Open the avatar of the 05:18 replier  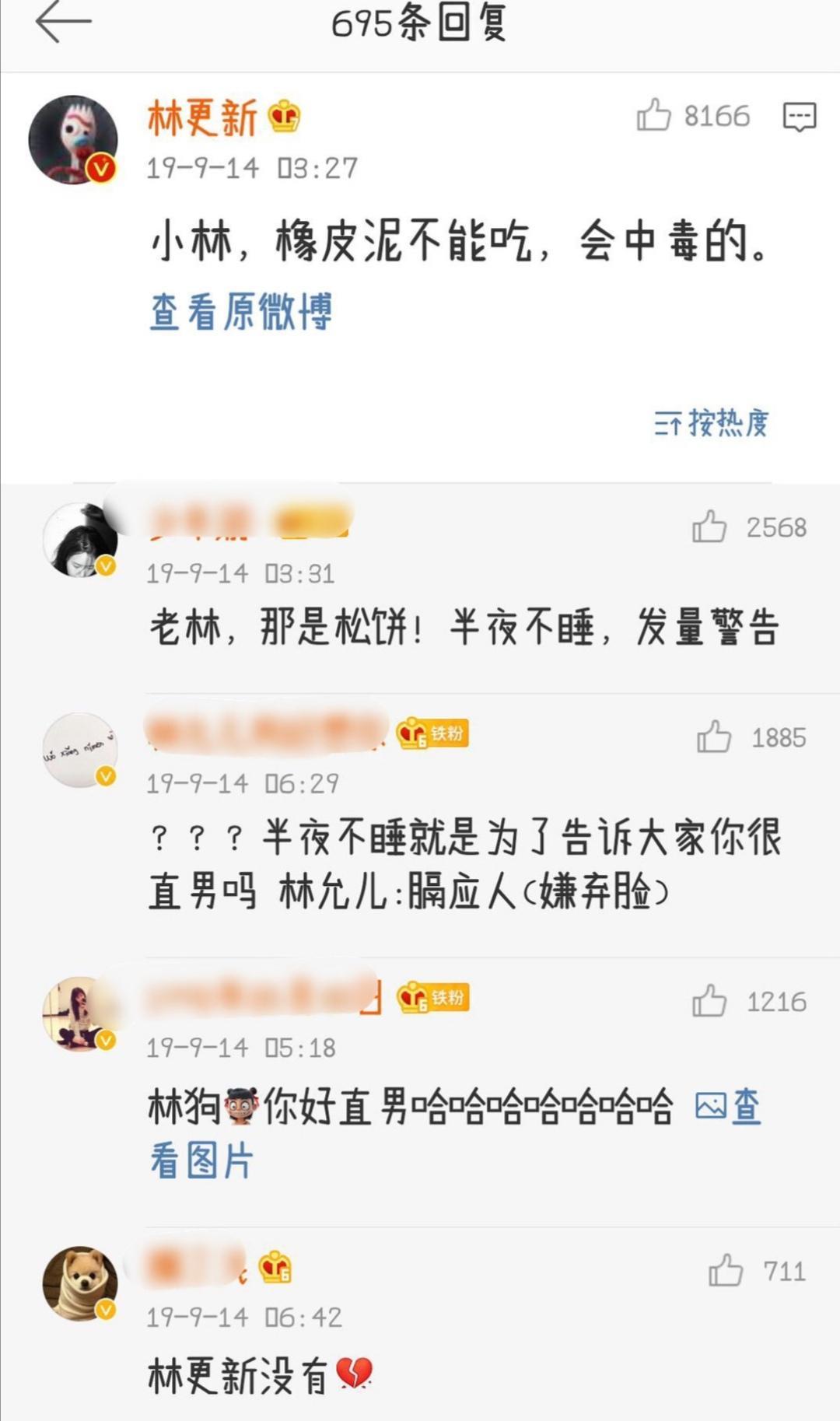pos(79,1014)
